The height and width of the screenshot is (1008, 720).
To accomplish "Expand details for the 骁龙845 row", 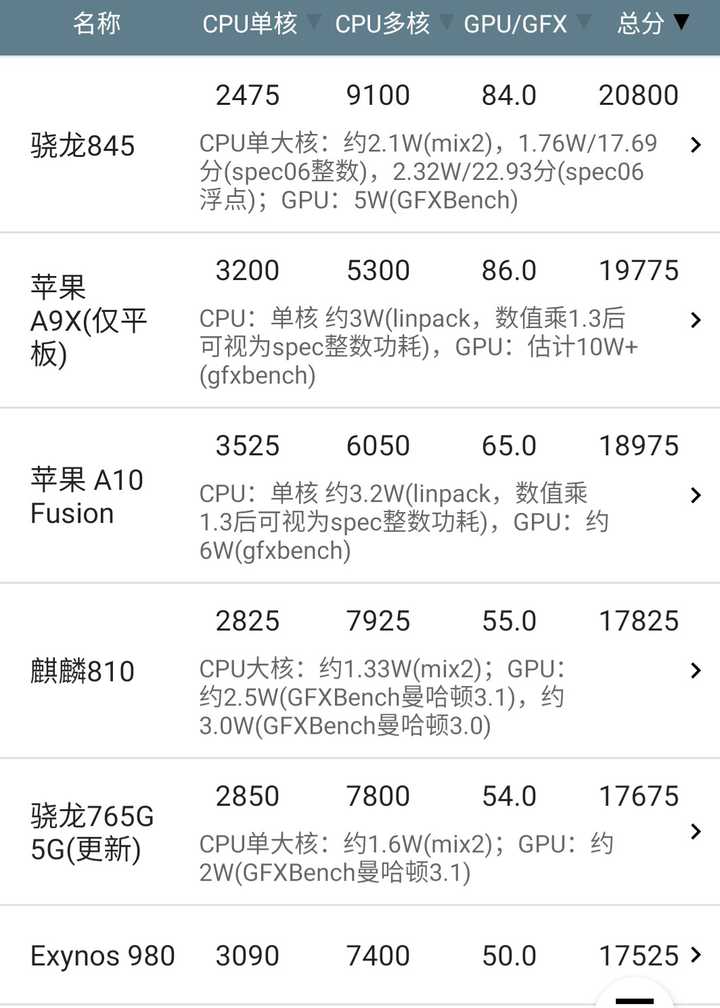I will [697, 146].
